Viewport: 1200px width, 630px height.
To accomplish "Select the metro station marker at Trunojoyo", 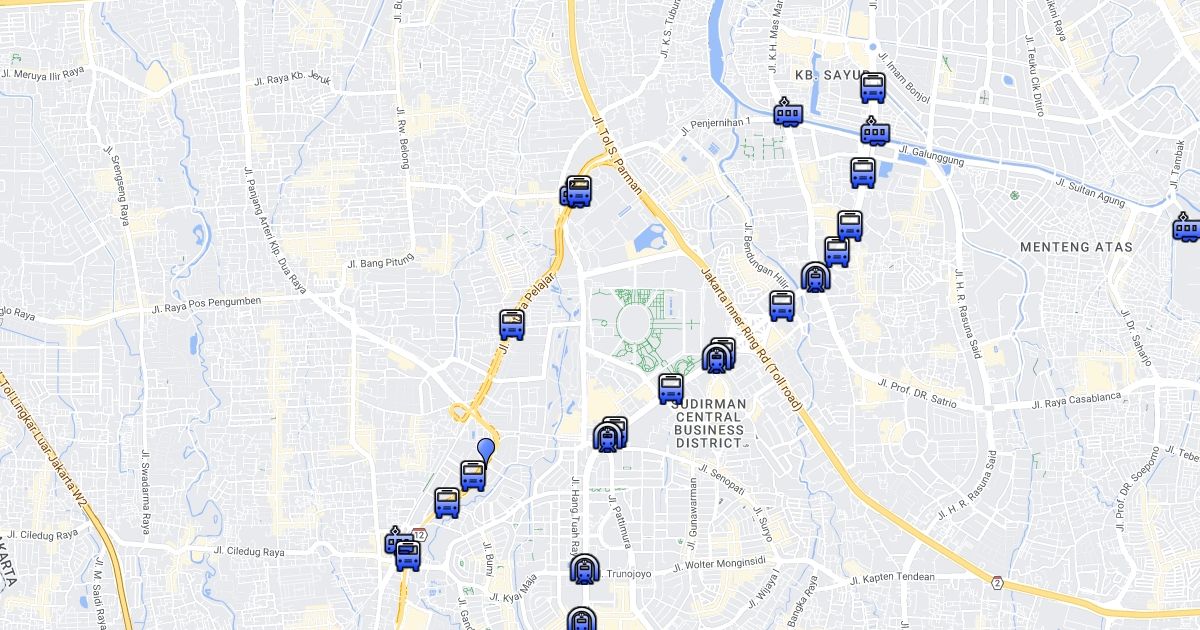I will [583, 571].
